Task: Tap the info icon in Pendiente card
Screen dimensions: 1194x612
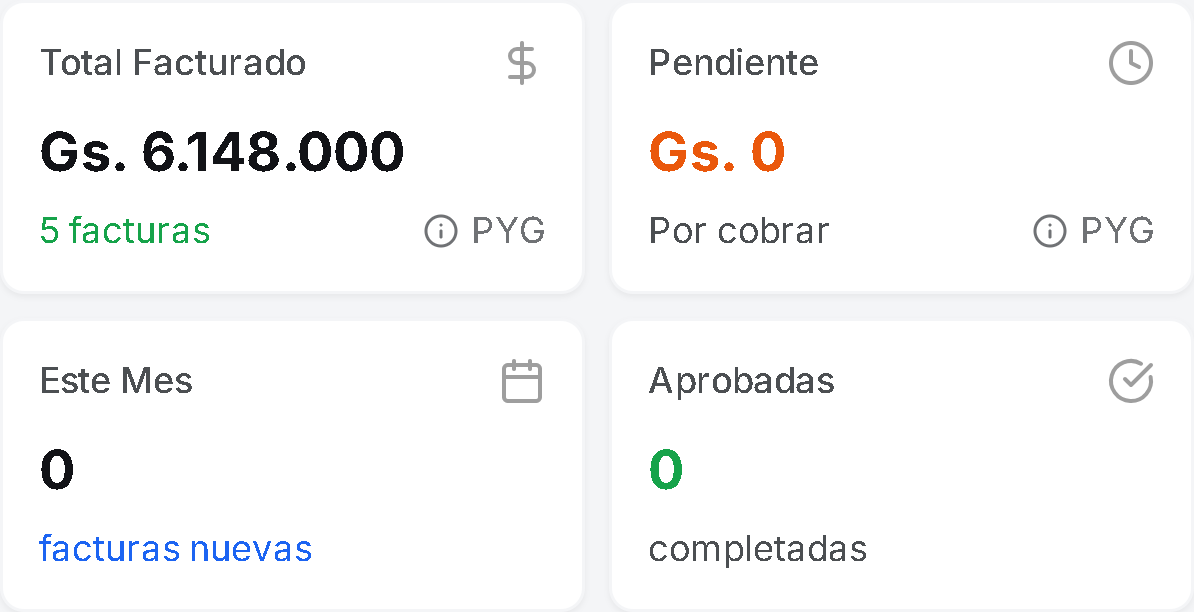Action: pos(1049,232)
